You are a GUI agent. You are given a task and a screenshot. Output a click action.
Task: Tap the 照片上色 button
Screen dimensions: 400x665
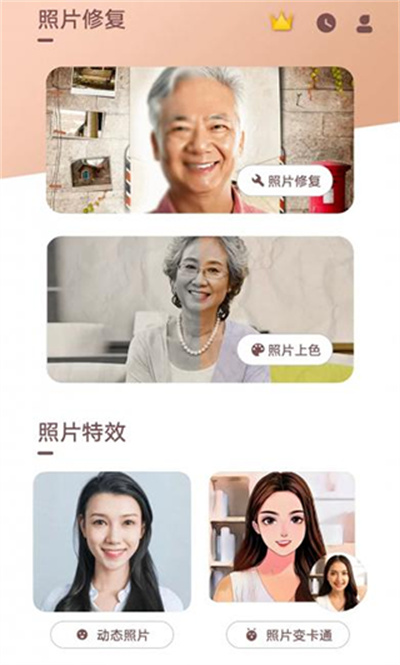pyautogui.click(x=285, y=350)
